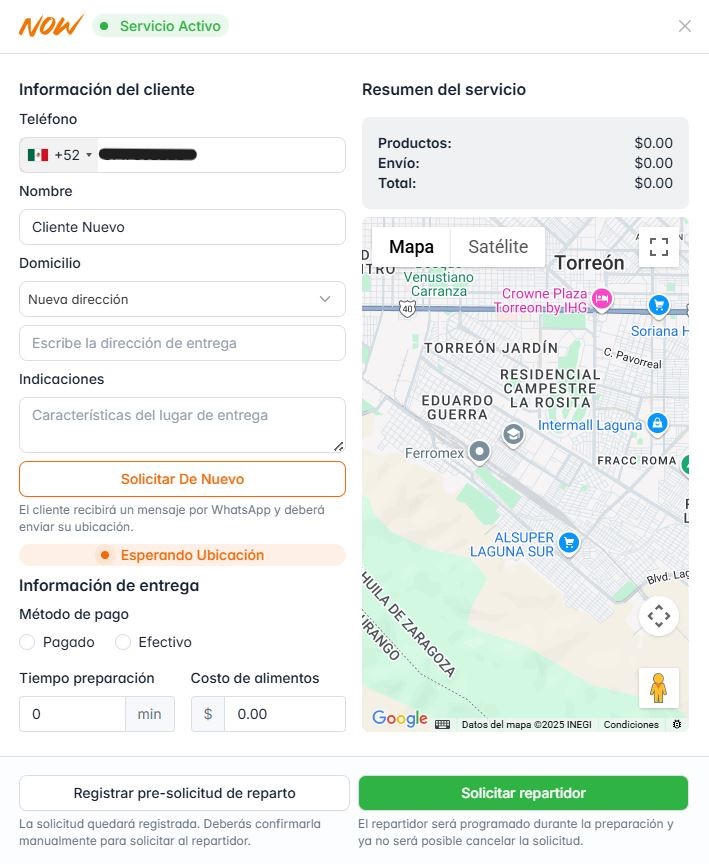Edit the Costo de alimentos amount

pyautogui.click(x=284, y=714)
